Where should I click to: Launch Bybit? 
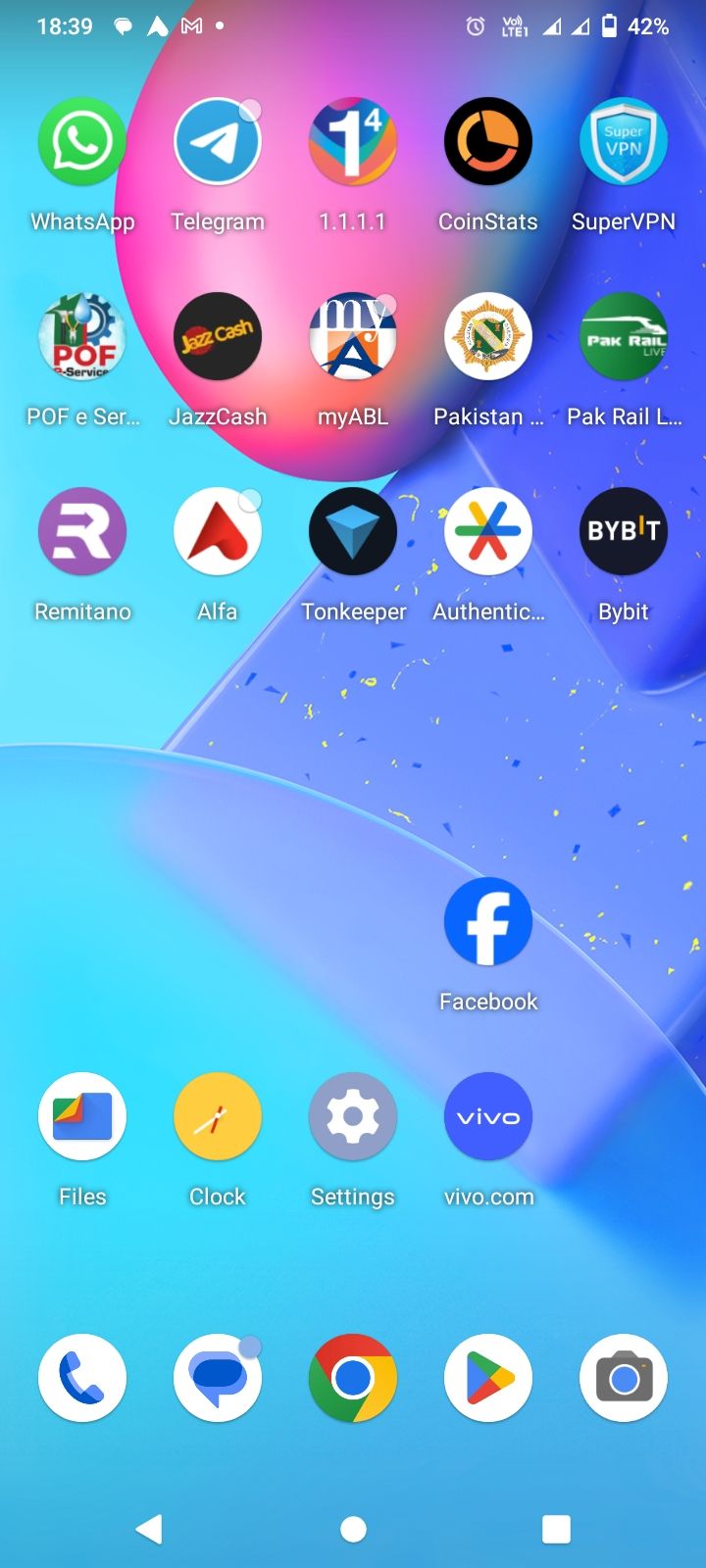(624, 531)
